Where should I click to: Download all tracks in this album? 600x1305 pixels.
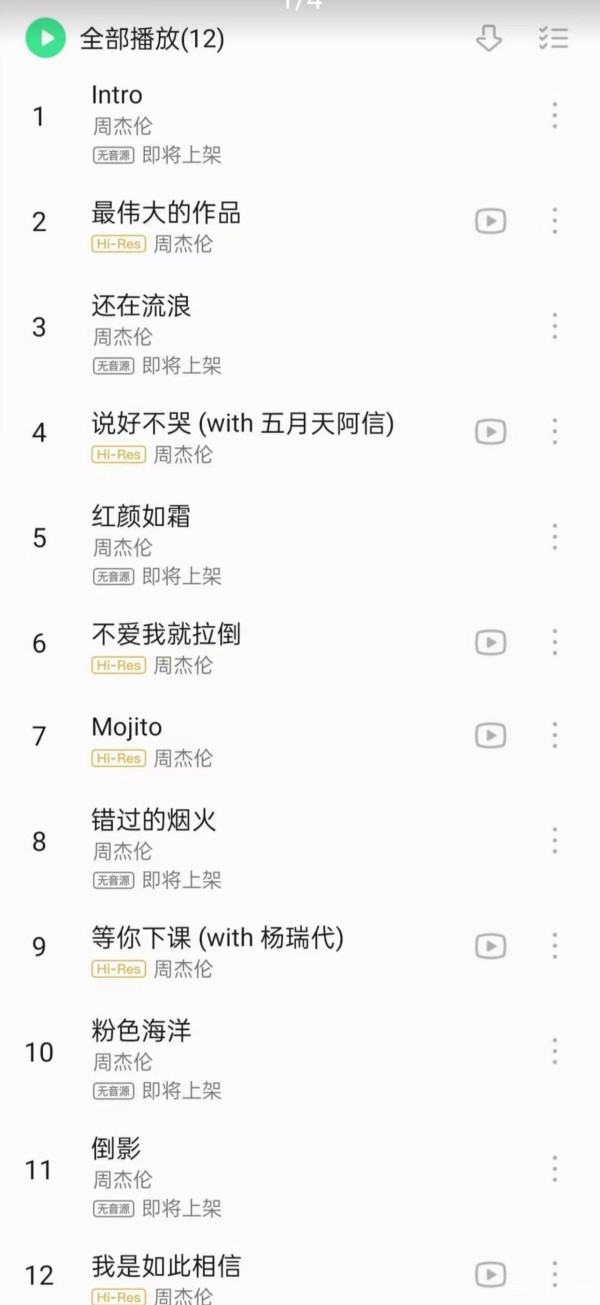point(488,39)
